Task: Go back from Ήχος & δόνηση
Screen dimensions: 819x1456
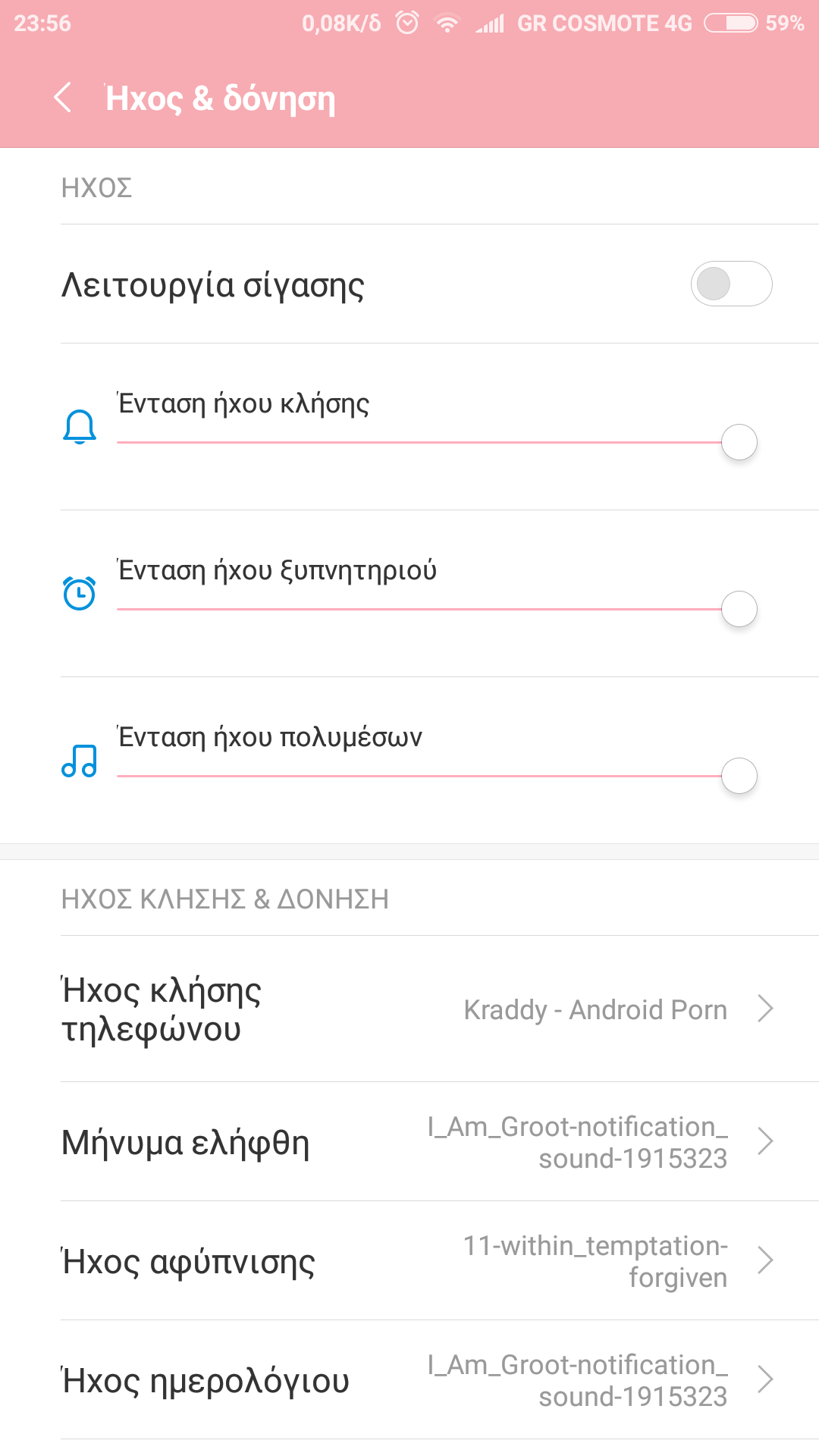Action: click(64, 98)
